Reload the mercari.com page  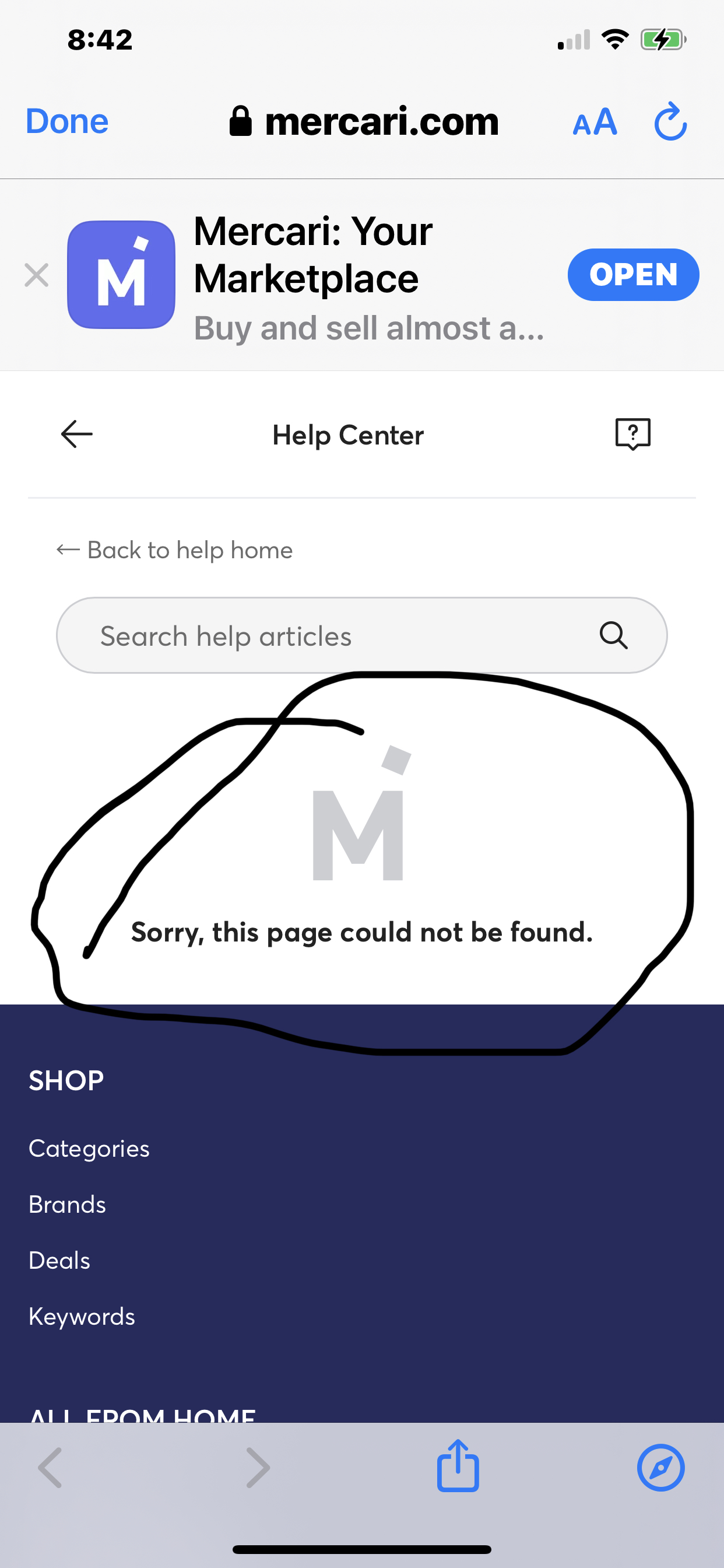point(670,122)
